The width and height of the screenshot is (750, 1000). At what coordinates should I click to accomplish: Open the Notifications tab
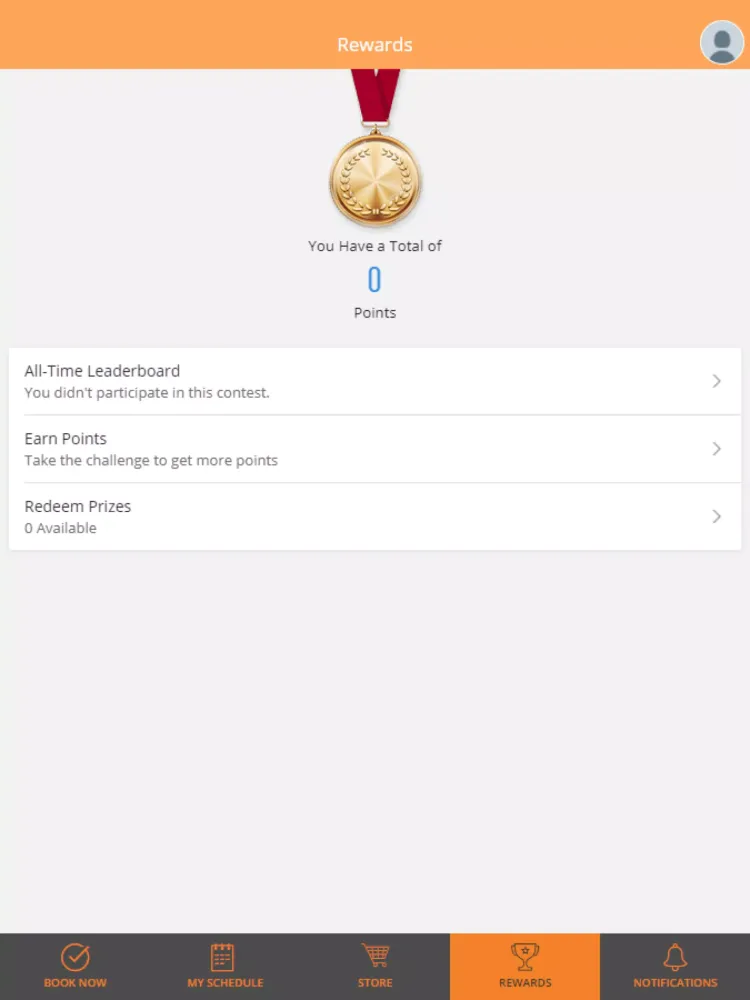pyautogui.click(x=675, y=966)
